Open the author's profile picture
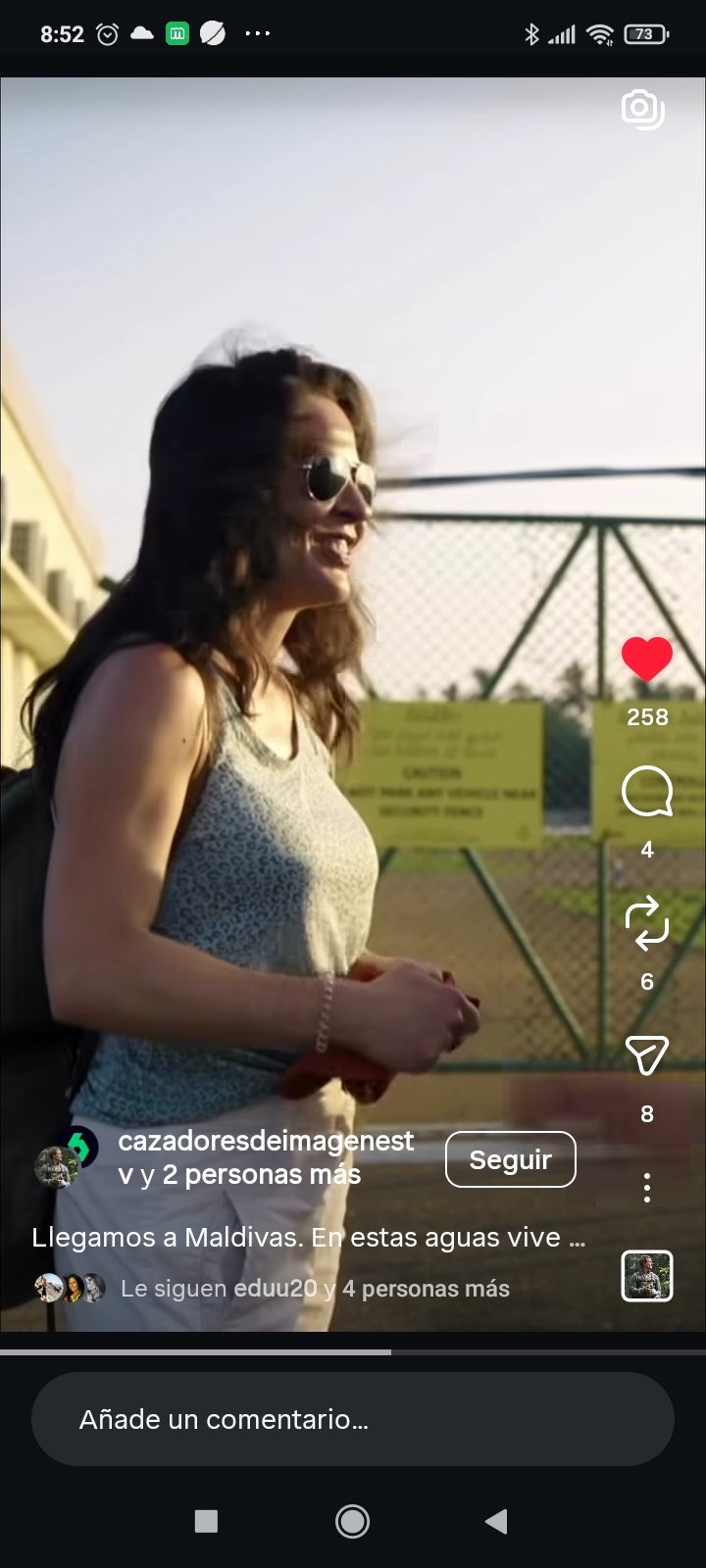The width and height of the screenshot is (706, 1568). (x=59, y=1163)
